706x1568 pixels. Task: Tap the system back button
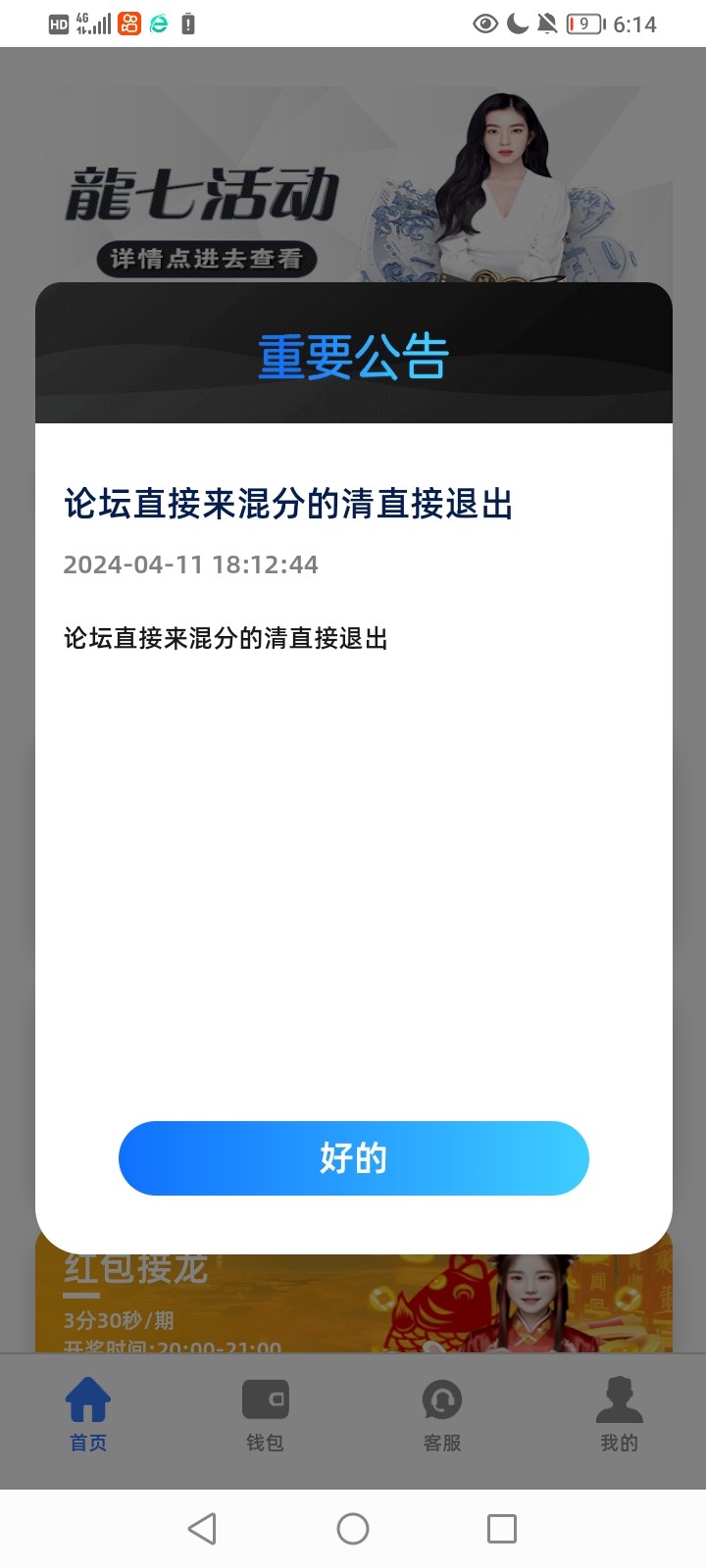tap(202, 1529)
